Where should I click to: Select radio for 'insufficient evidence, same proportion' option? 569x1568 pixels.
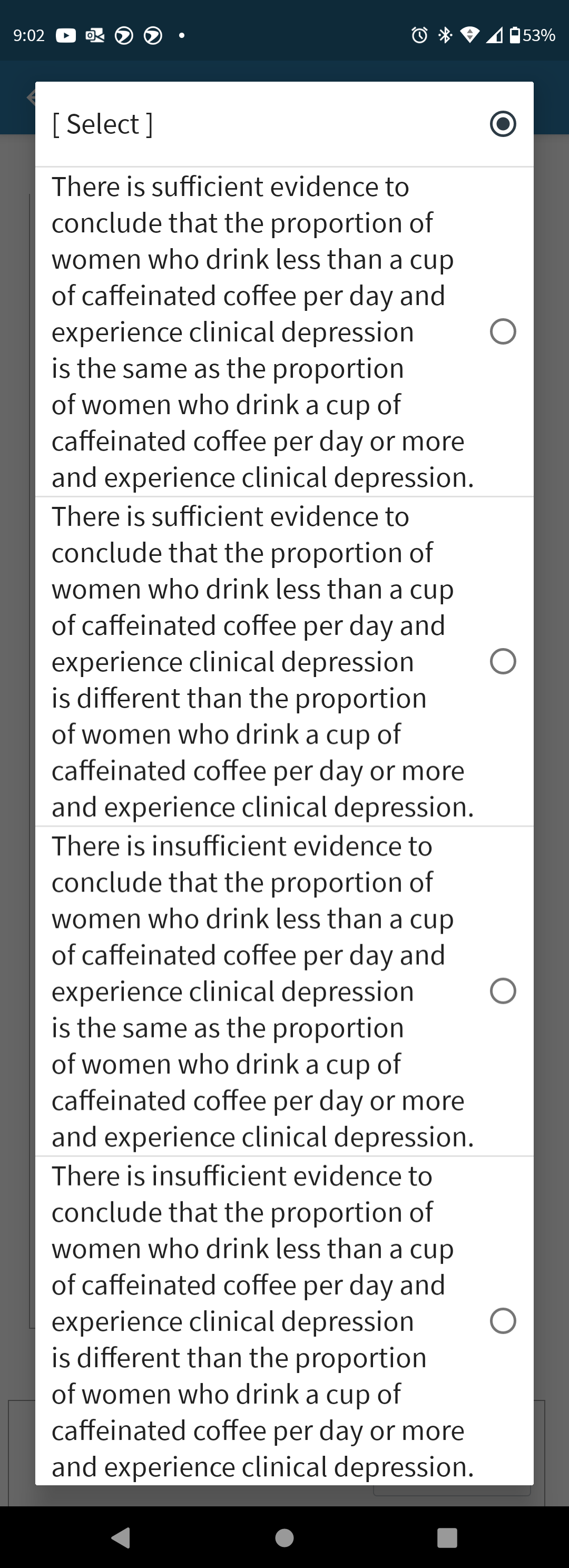click(x=502, y=991)
